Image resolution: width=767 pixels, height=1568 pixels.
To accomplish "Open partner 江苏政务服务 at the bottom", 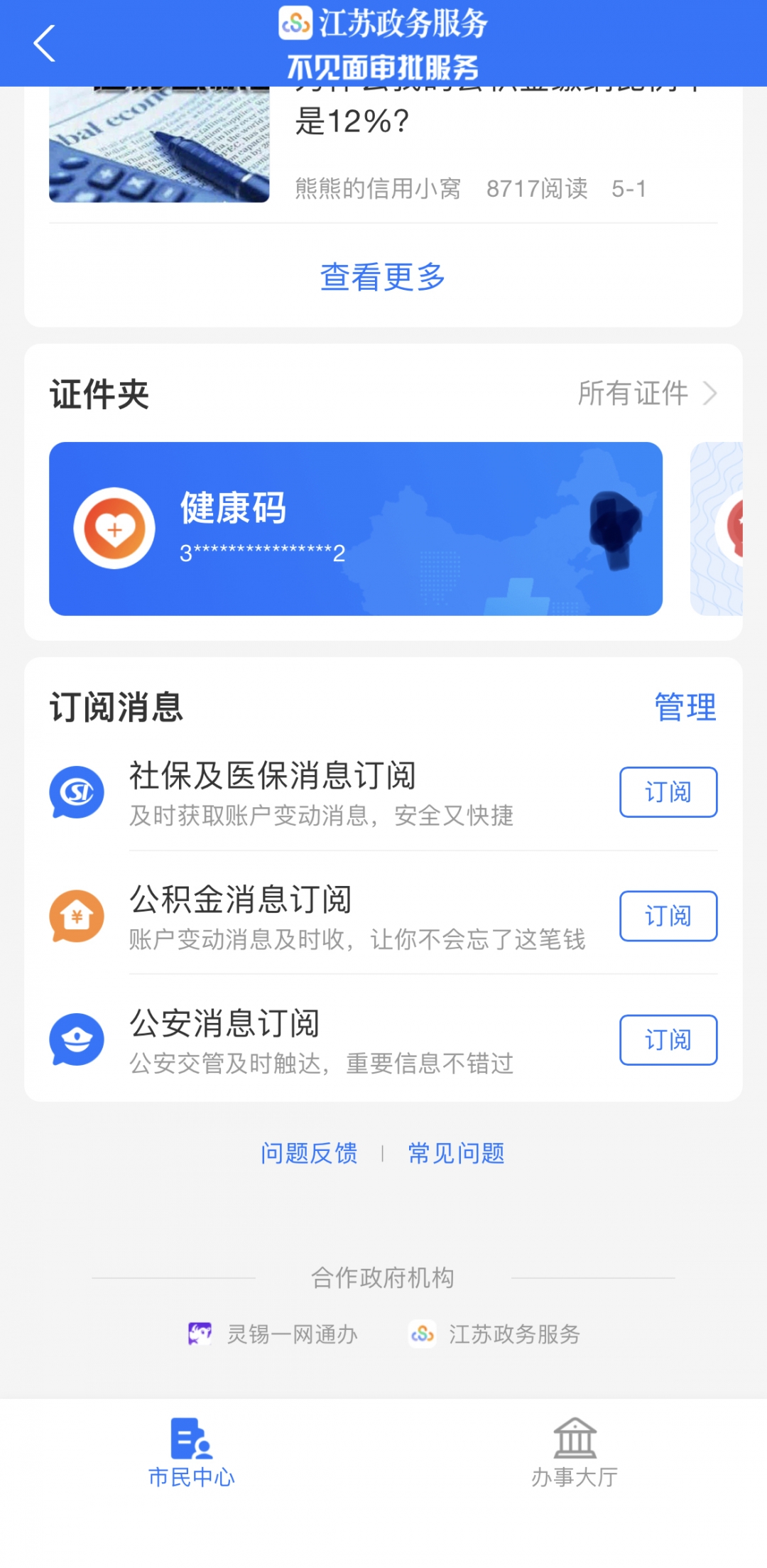I will coord(495,1334).
